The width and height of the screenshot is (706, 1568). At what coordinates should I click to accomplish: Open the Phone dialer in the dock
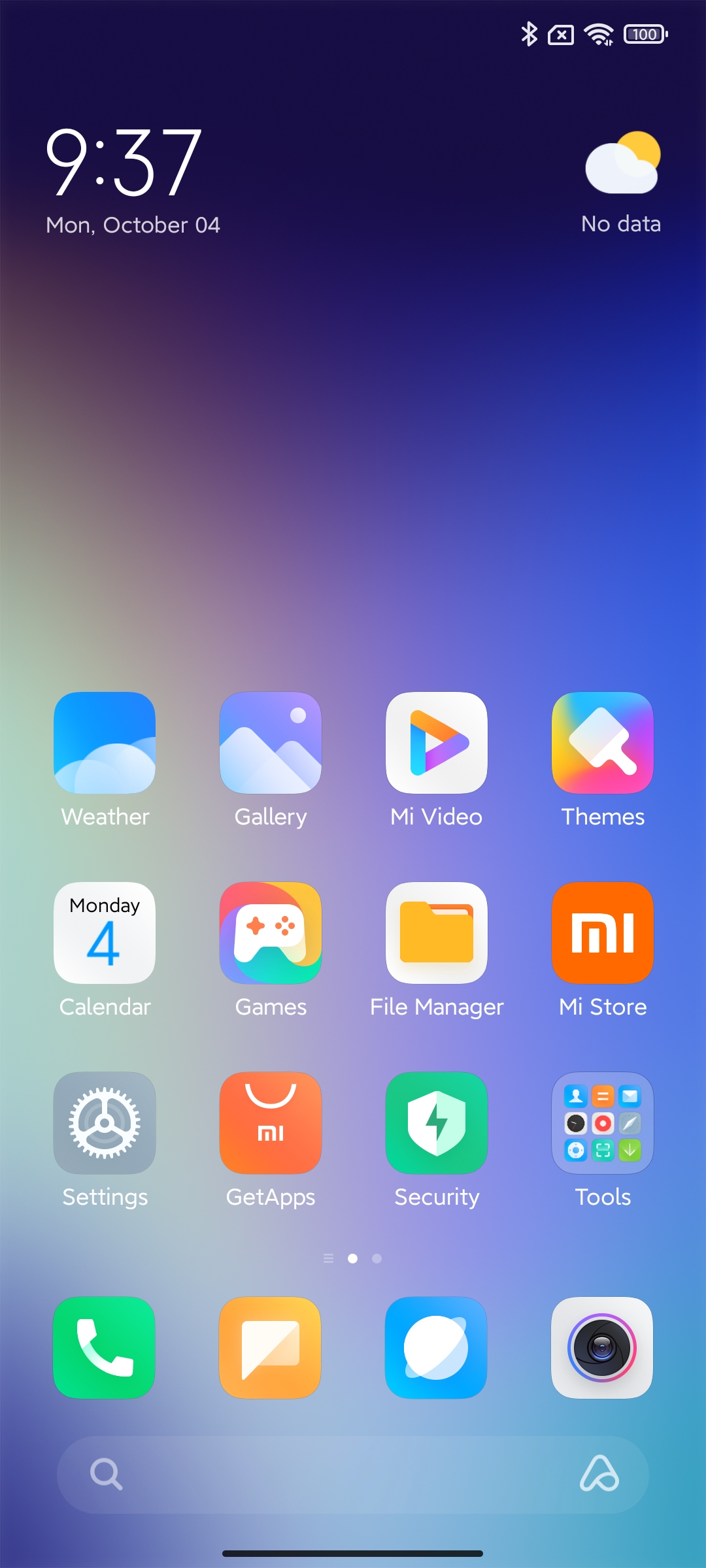[105, 1348]
